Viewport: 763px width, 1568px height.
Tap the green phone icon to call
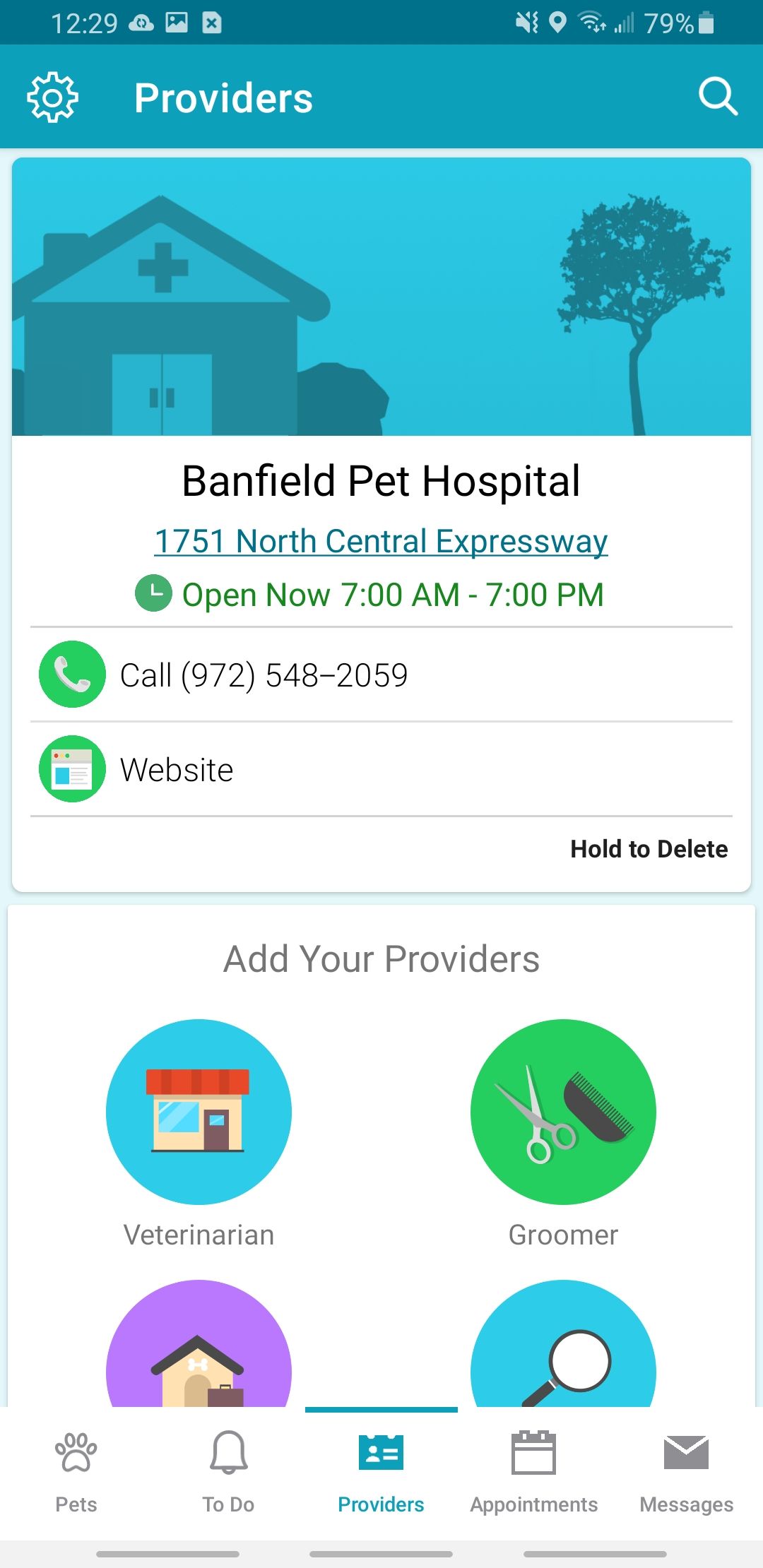tap(72, 673)
